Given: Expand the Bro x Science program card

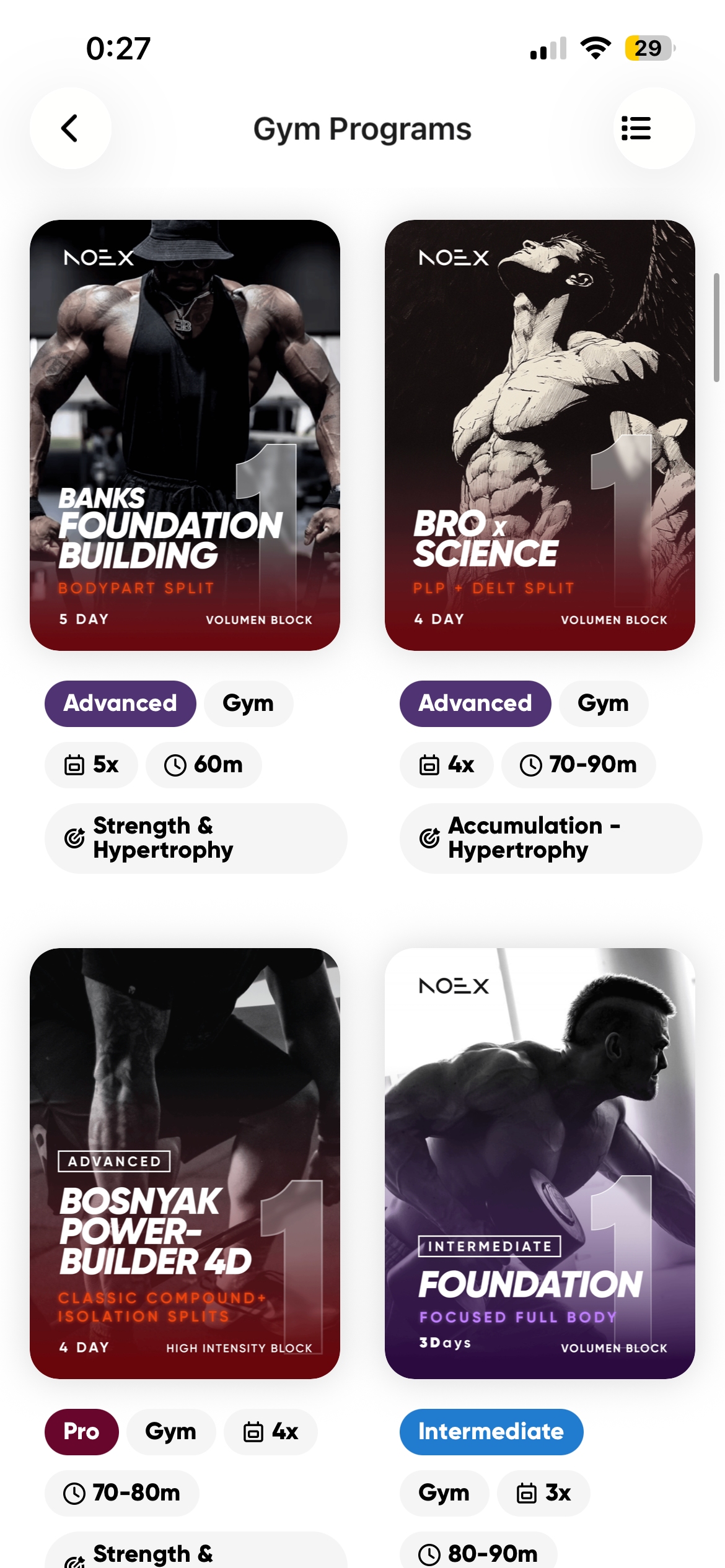Looking at the screenshot, I should click(x=540, y=433).
